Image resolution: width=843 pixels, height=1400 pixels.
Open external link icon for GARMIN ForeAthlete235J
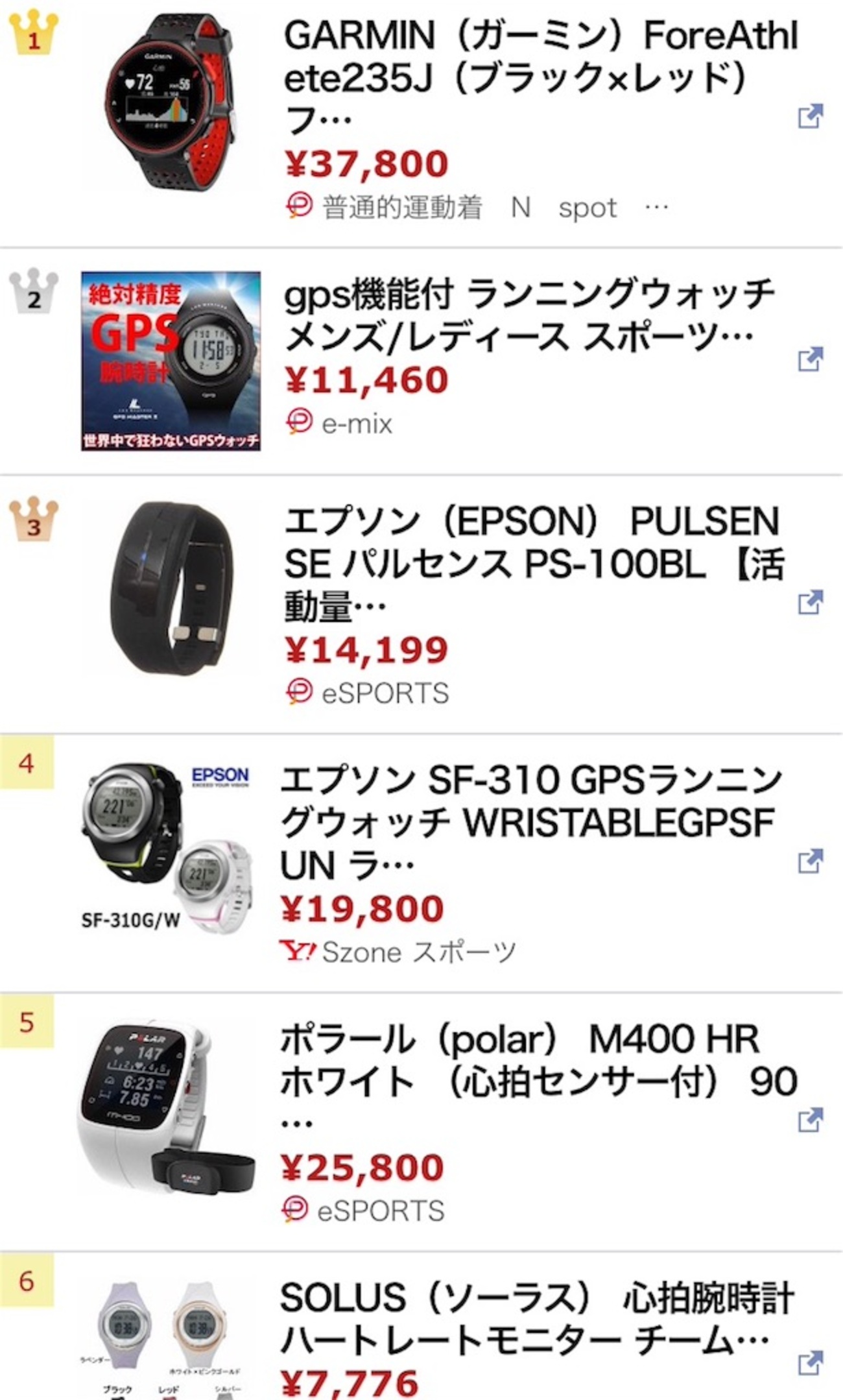pos(810,117)
